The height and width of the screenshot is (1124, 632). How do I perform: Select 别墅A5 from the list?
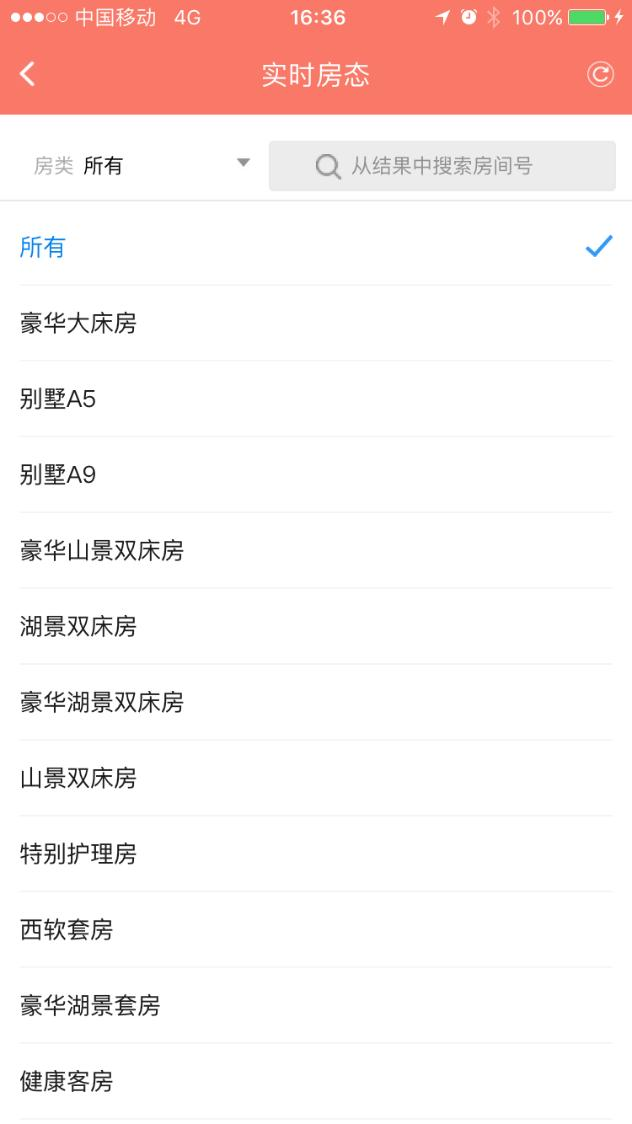click(x=316, y=399)
